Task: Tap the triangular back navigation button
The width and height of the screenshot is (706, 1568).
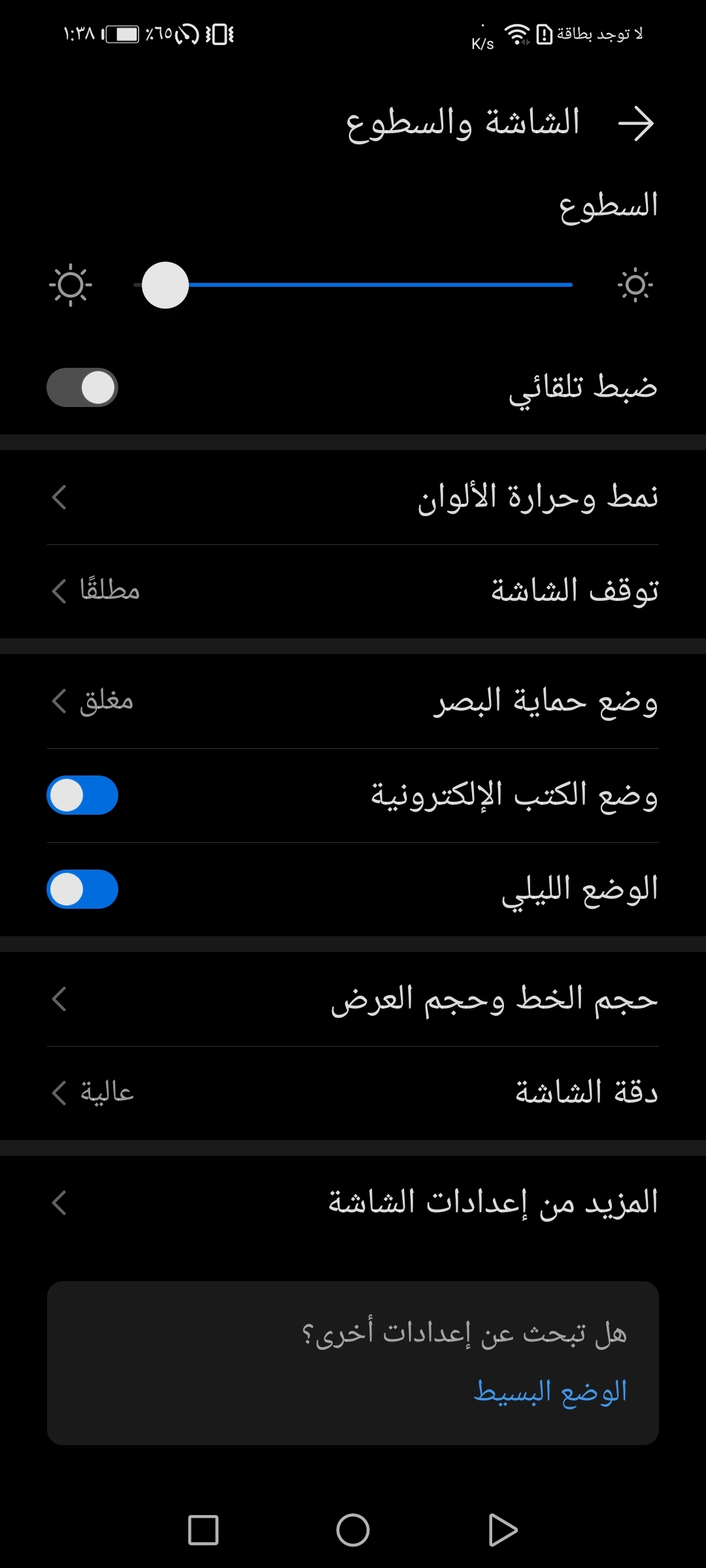Action: (x=503, y=1529)
